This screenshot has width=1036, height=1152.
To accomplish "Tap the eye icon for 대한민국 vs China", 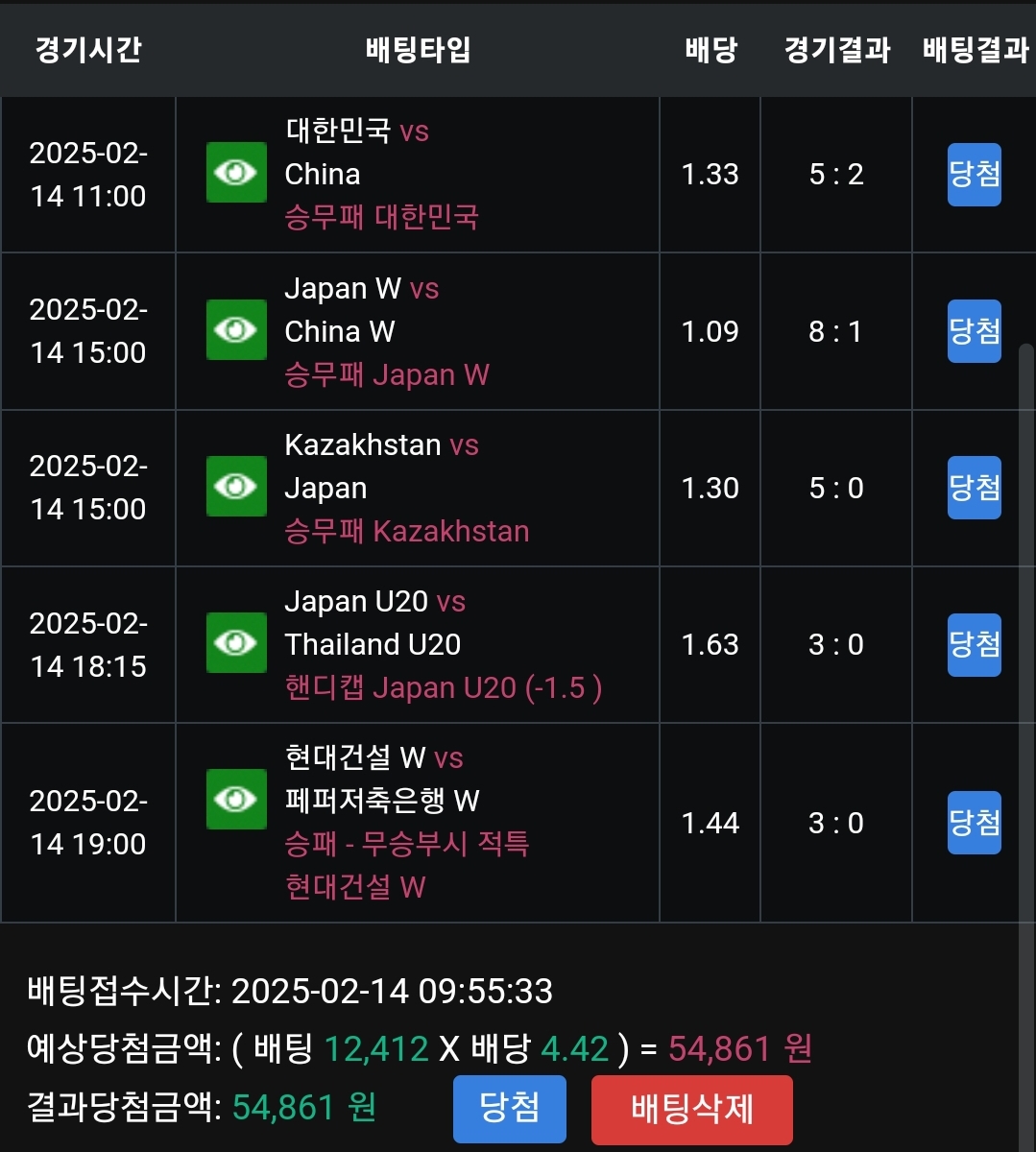I will (x=236, y=173).
